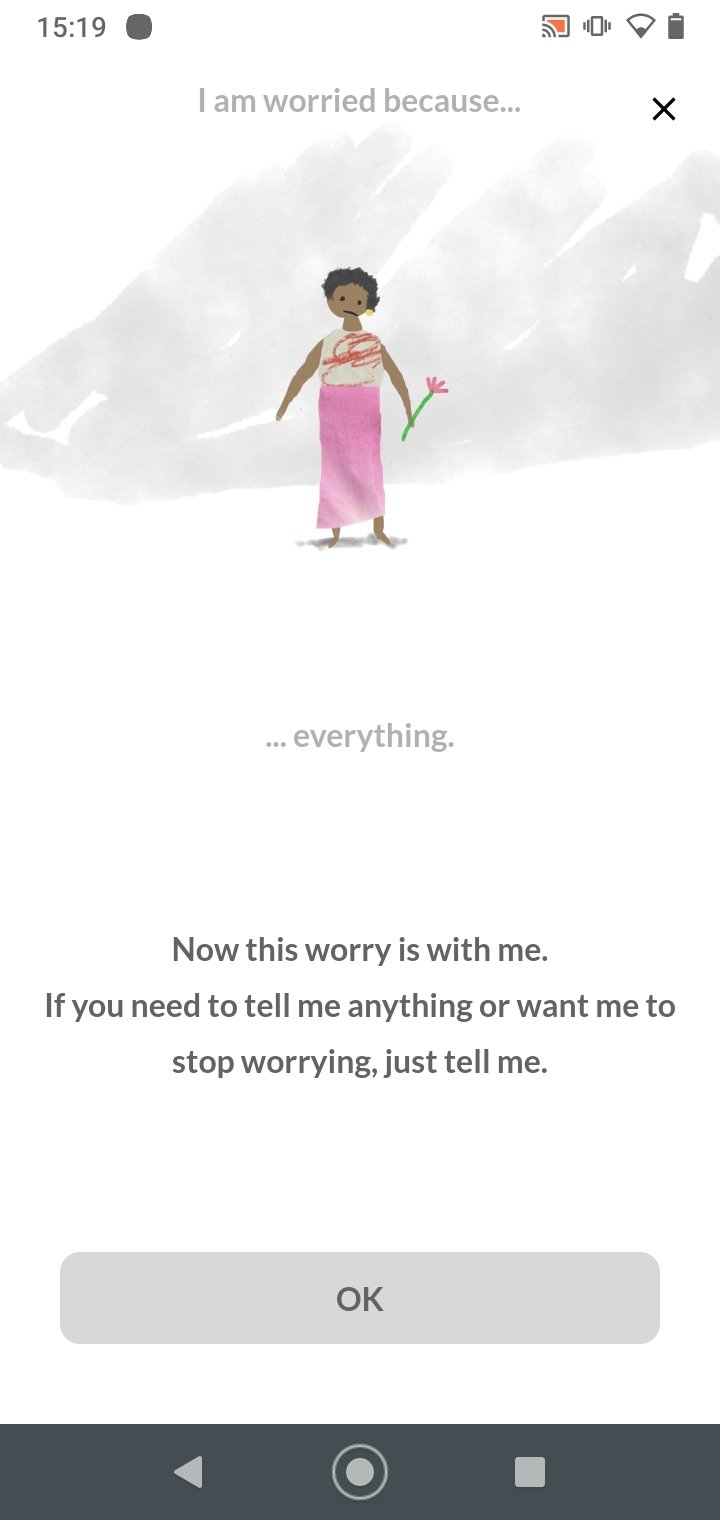Viewport: 720px width, 1520px height.
Task: Open recent apps from the navigation bar
Action: 529,1472
